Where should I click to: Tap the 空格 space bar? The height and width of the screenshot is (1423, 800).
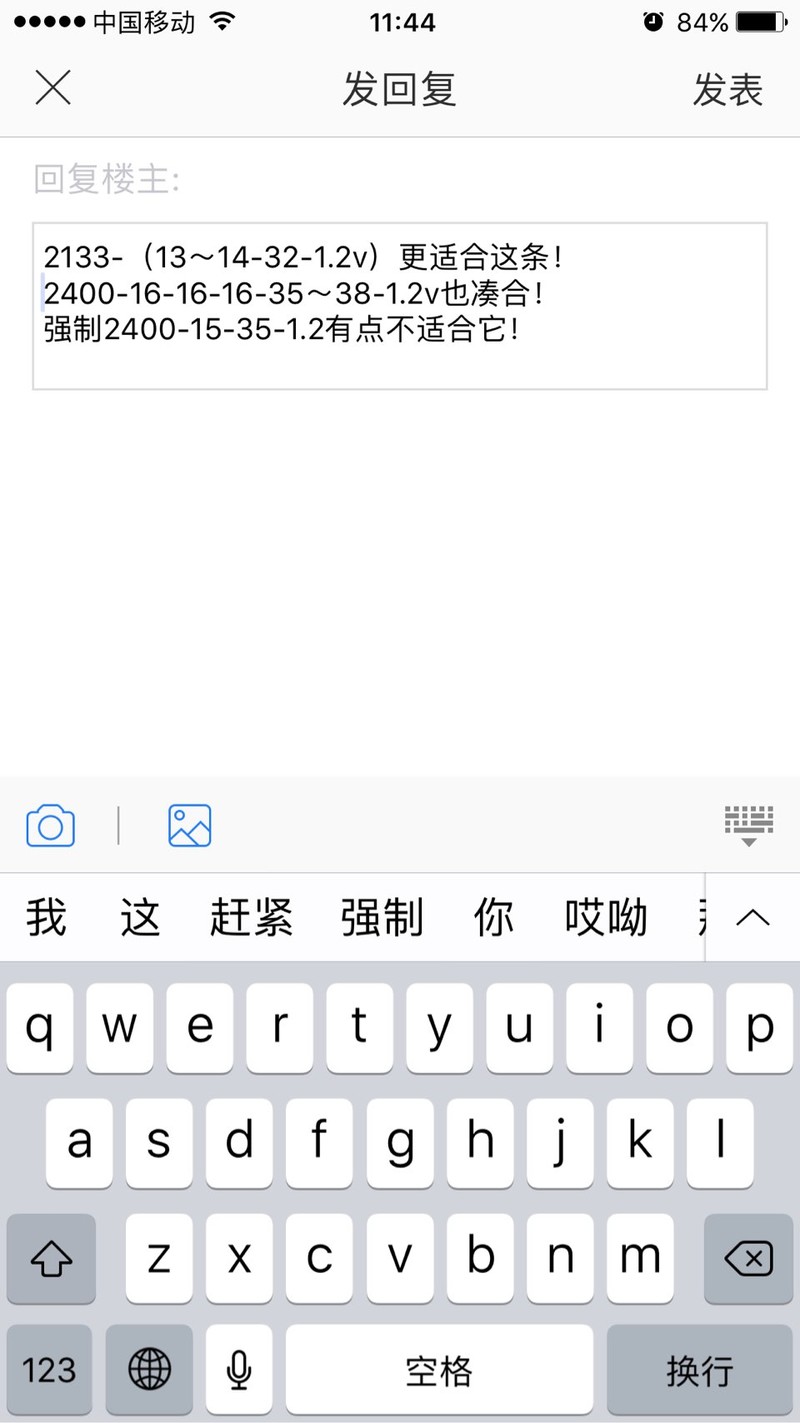[x=439, y=1369]
